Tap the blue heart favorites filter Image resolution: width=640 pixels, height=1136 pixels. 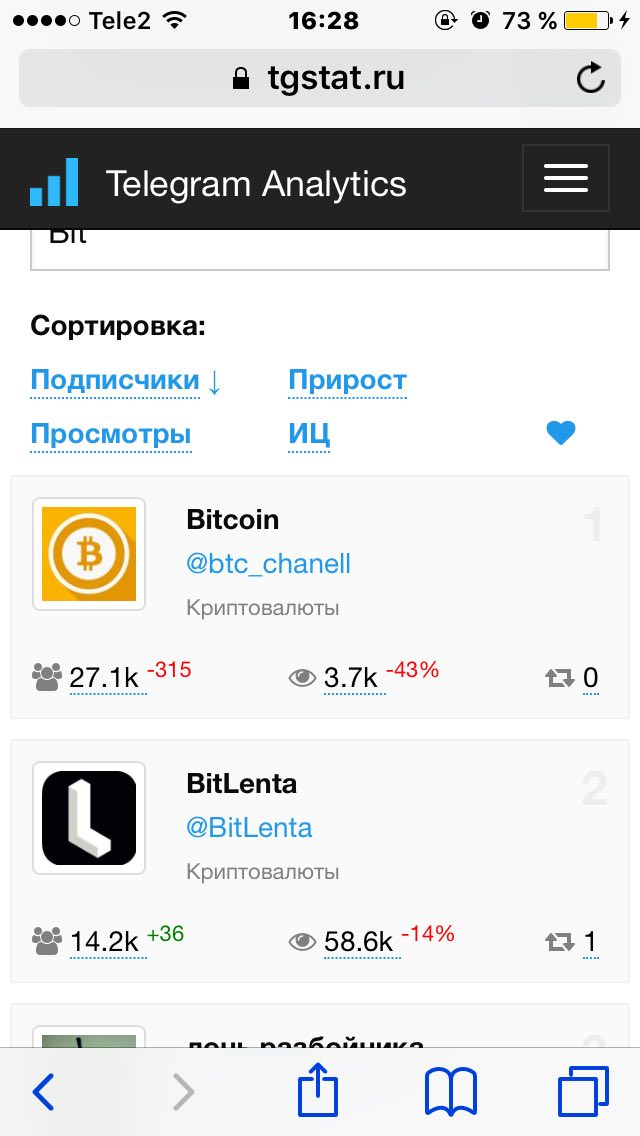560,433
